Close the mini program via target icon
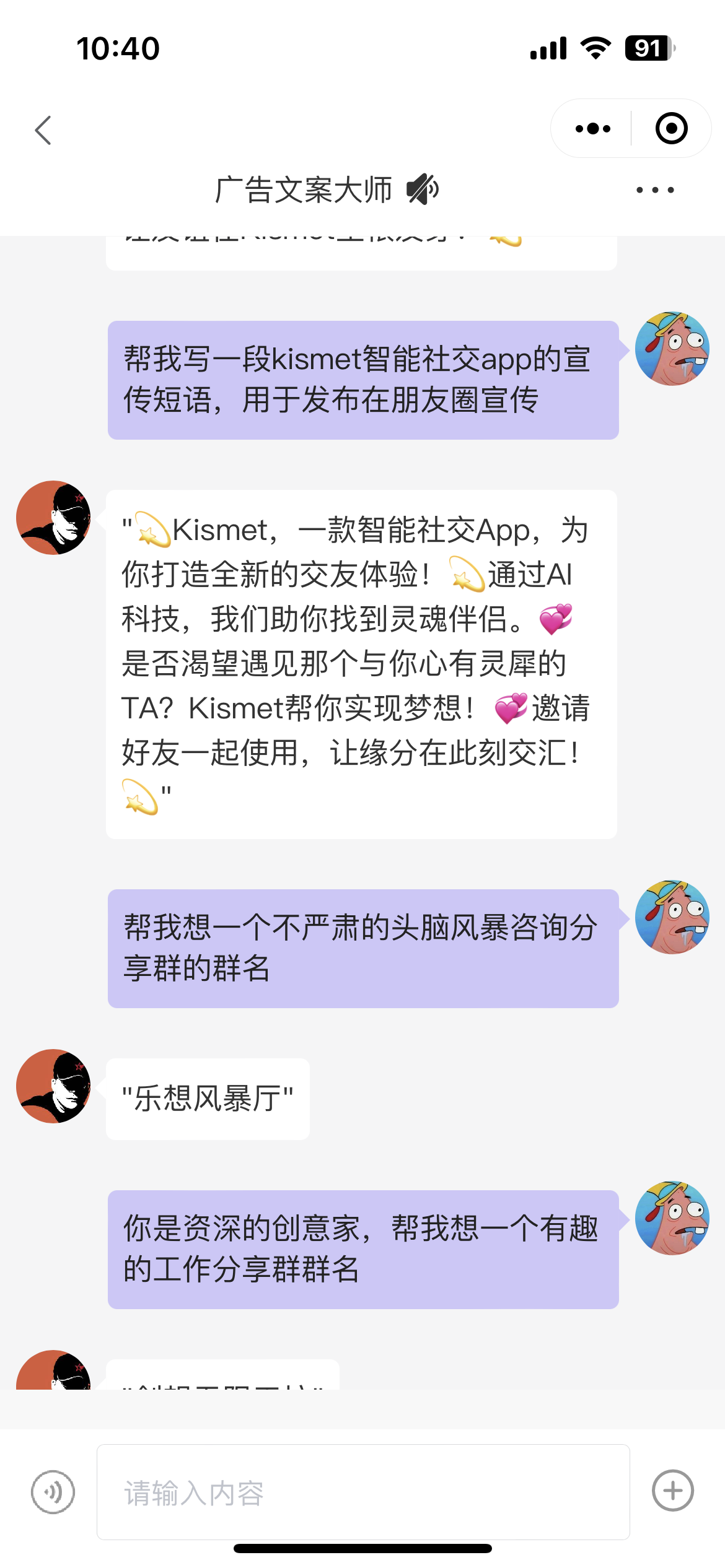The width and height of the screenshot is (725, 1568). pyautogui.click(x=671, y=129)
